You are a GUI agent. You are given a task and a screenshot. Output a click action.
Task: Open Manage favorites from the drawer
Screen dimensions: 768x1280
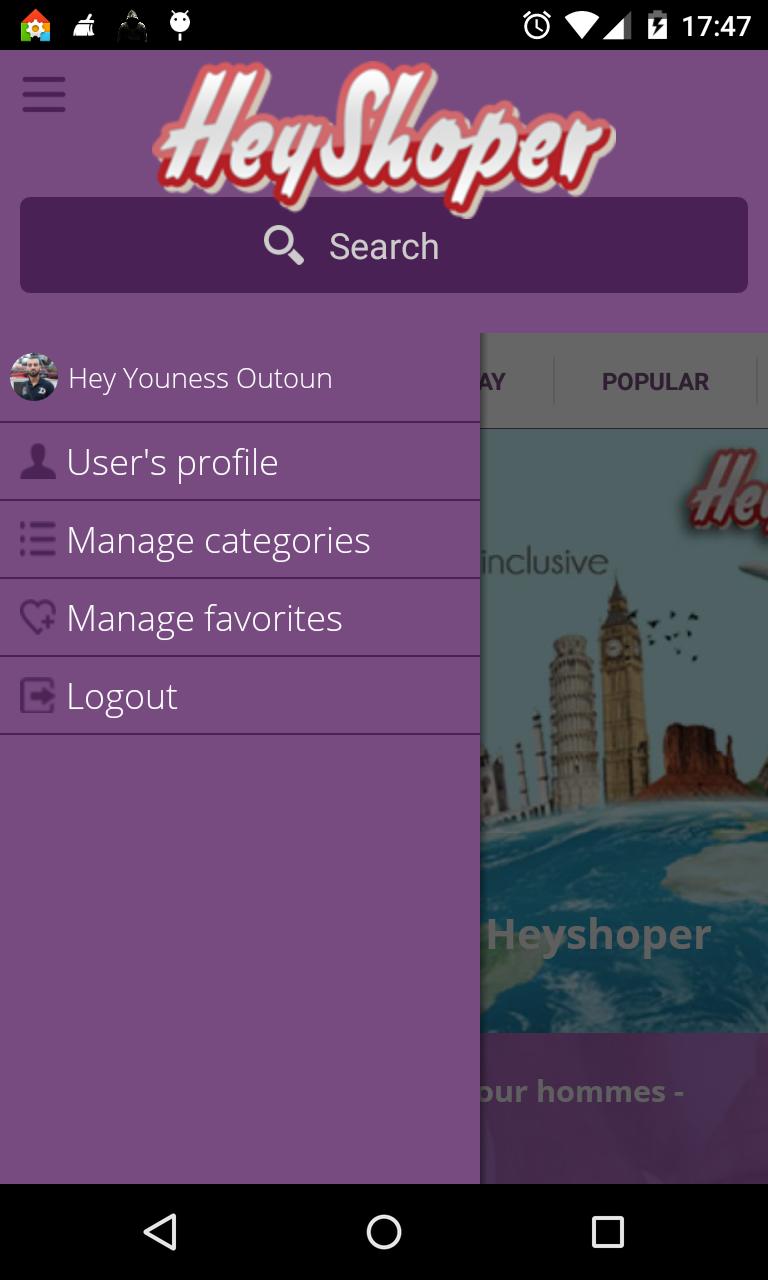tap(203, 617)
